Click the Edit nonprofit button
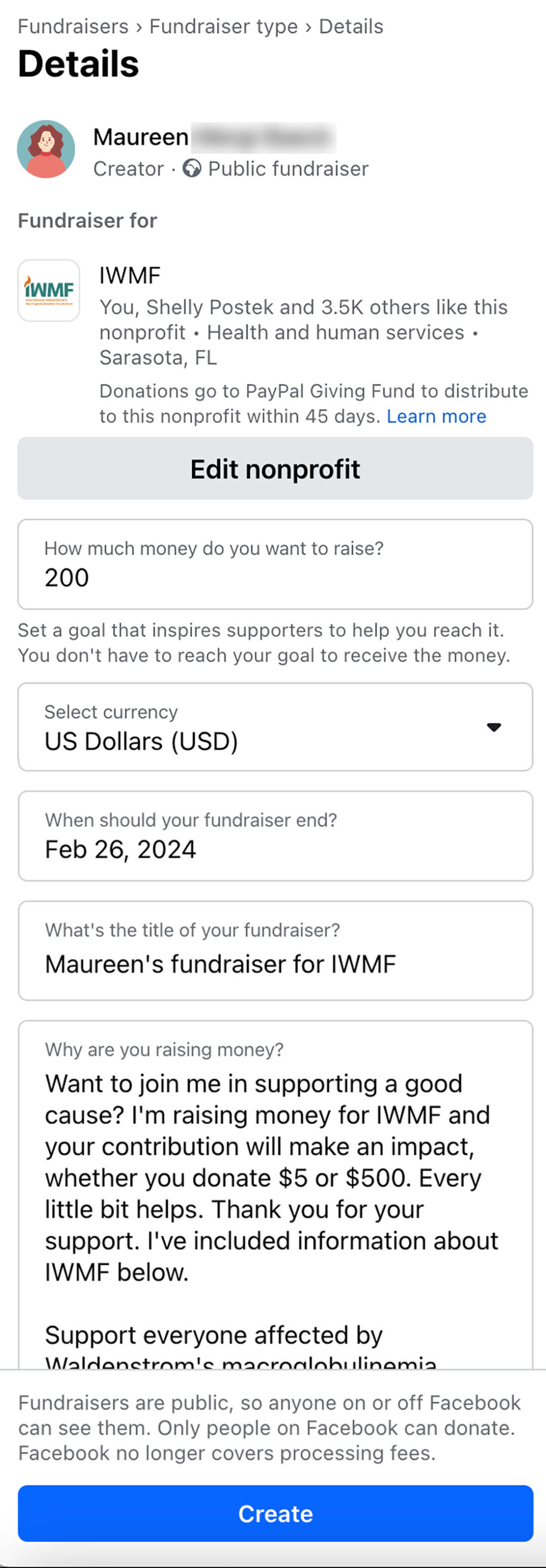 pyautogui.click(x=275, y=469)
